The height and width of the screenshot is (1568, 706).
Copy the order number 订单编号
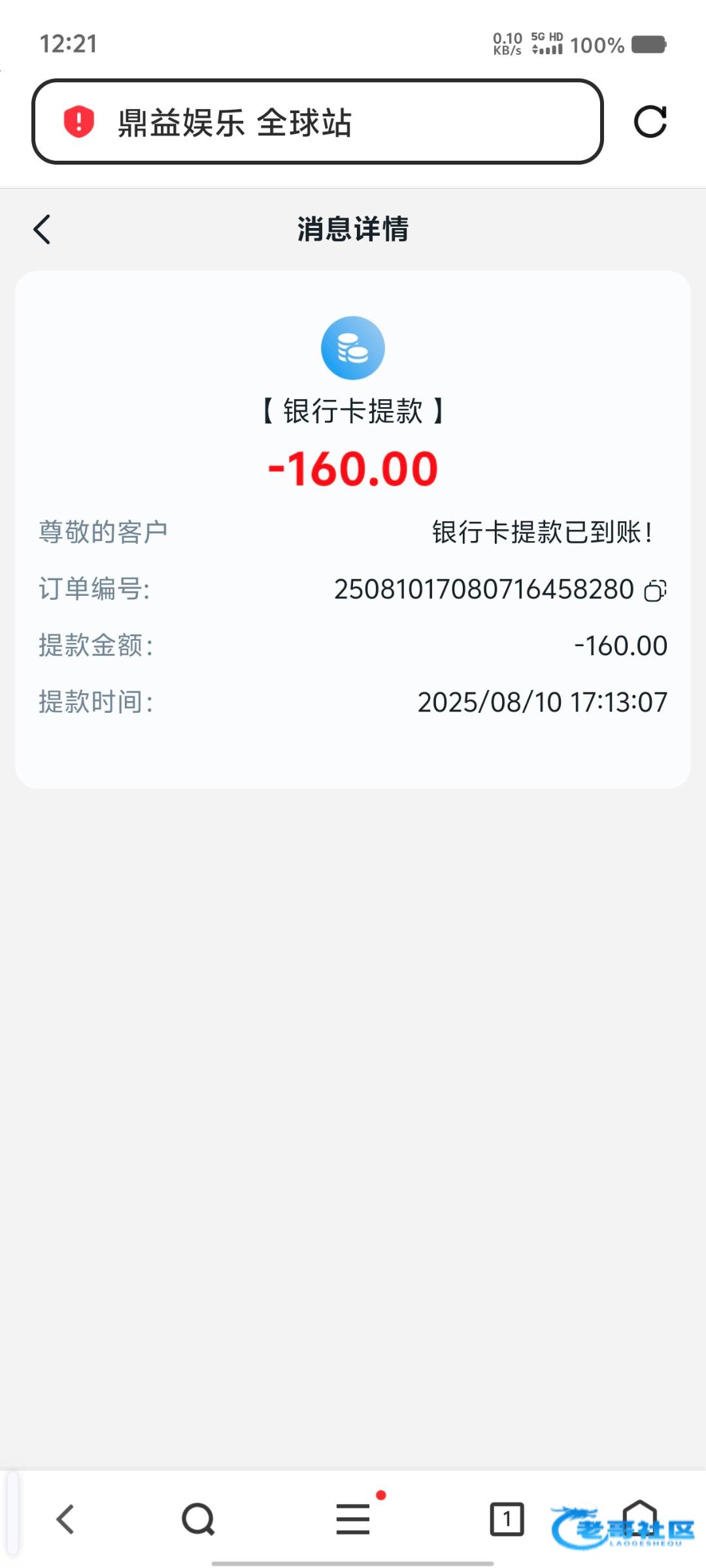pyautogui.click(x=655, y=590)
